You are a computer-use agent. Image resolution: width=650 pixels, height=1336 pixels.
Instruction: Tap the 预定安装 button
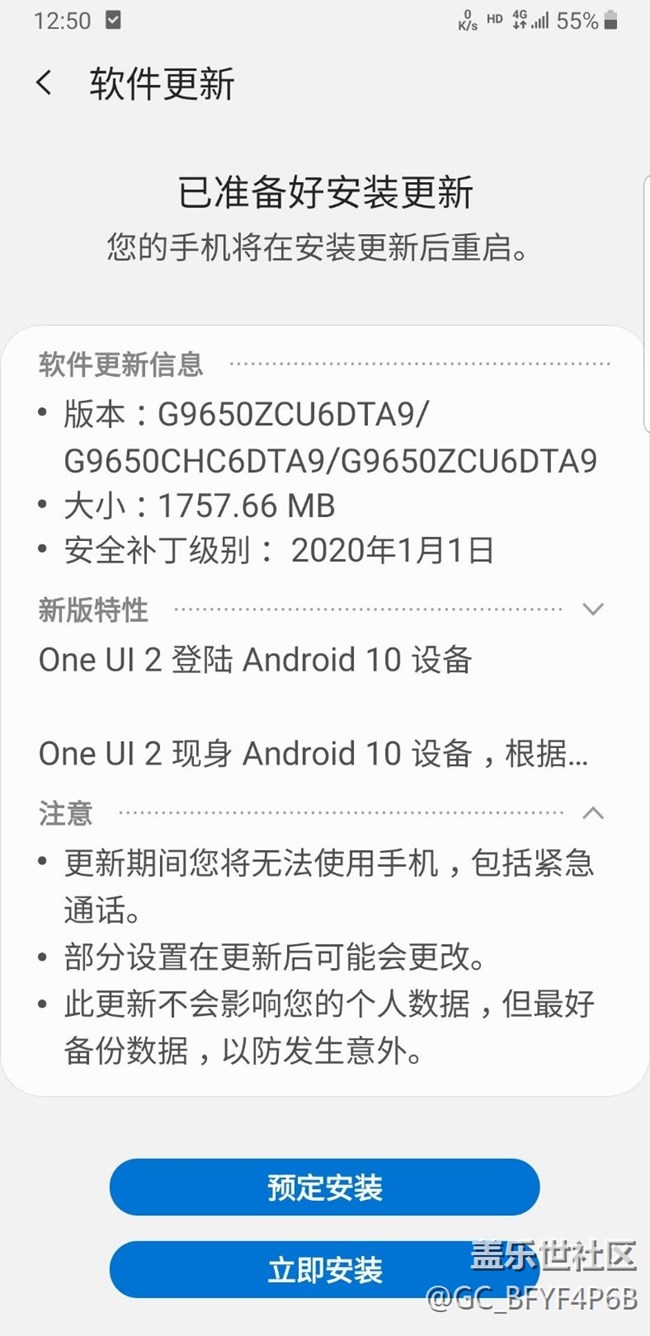pos(324,1188)
